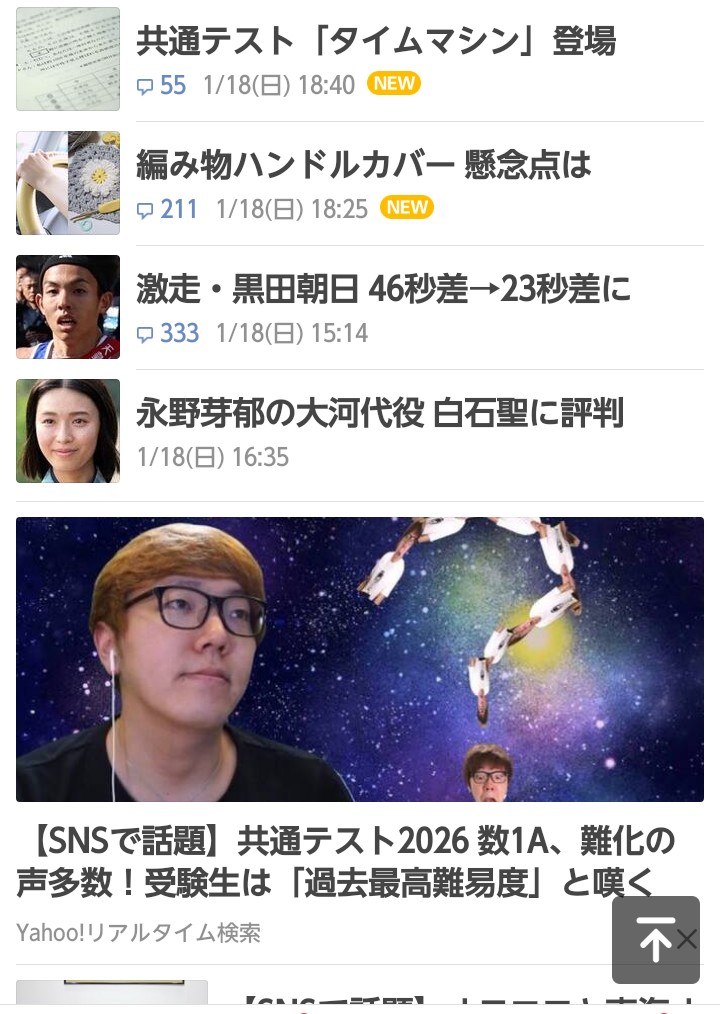
Task: Open the 編み物ハンドルカバー 懸念点は article
Action: click(x=363, y=165)
